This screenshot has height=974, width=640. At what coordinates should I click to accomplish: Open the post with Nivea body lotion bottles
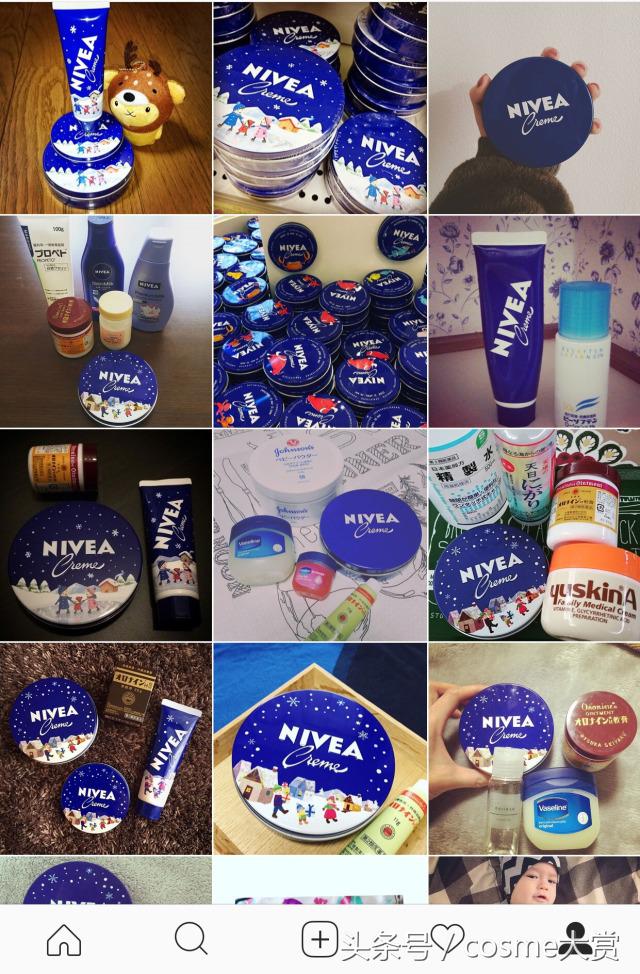pos(105,321)
